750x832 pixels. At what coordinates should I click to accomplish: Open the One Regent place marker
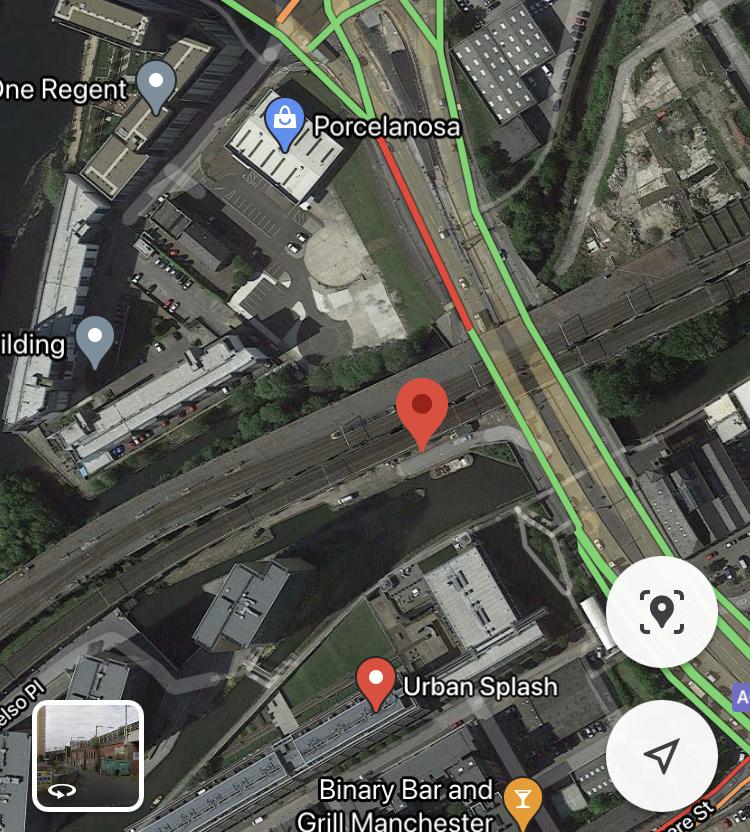pyautogui.click(x=156, y=84)
